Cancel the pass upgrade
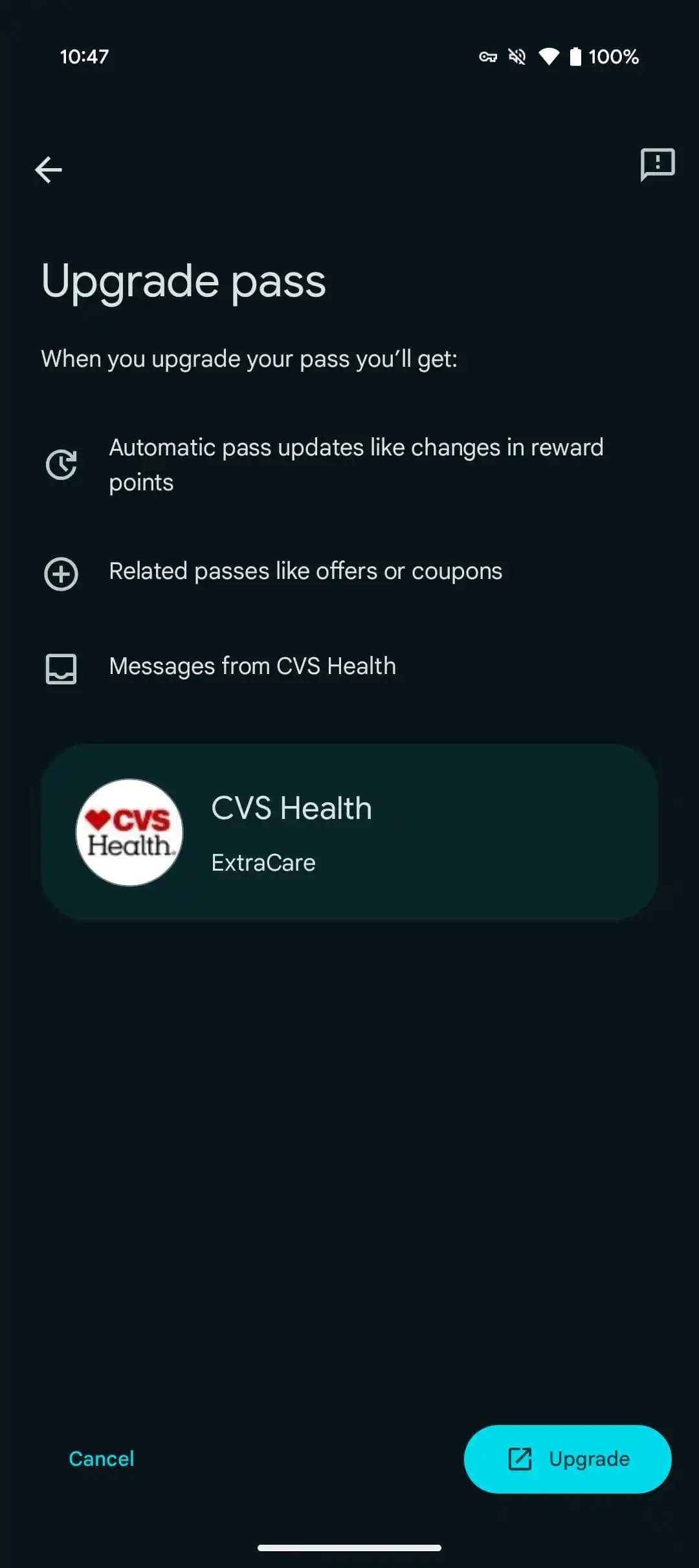Viewport: 699px width, 1568px height. [x=102, y=1459]
